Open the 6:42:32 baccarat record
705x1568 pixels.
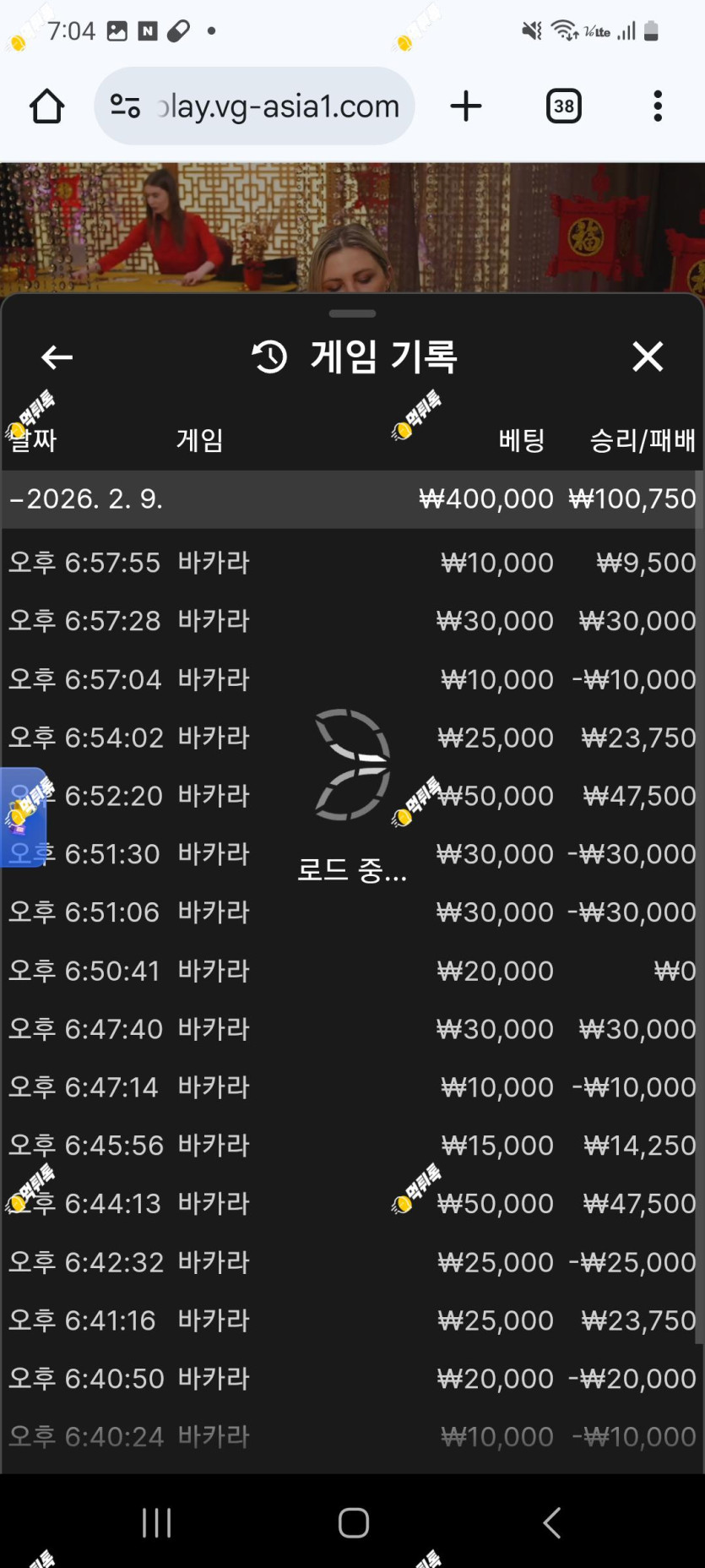tap(352, 1262)
